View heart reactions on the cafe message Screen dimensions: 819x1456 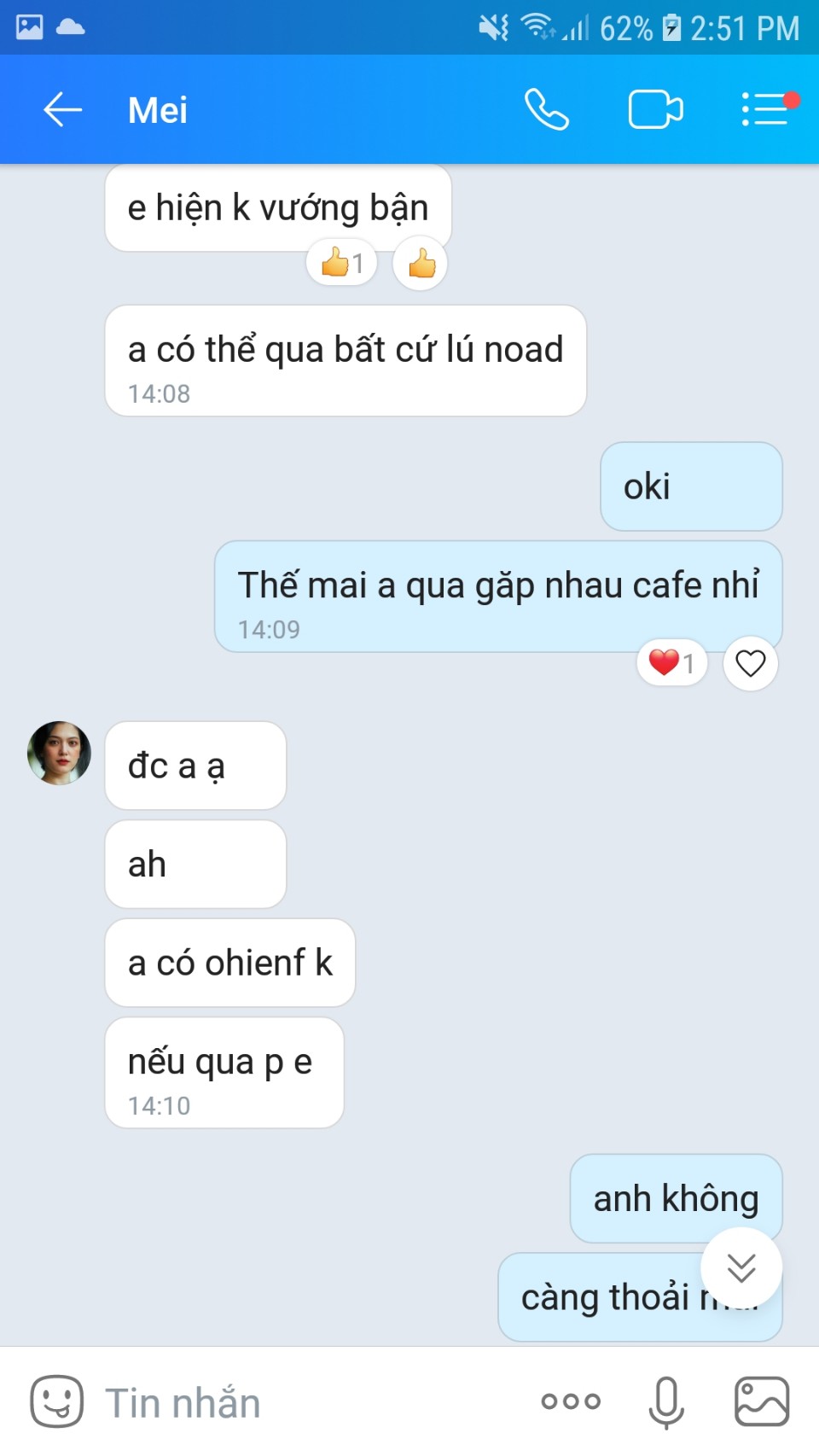pos(672,663)
